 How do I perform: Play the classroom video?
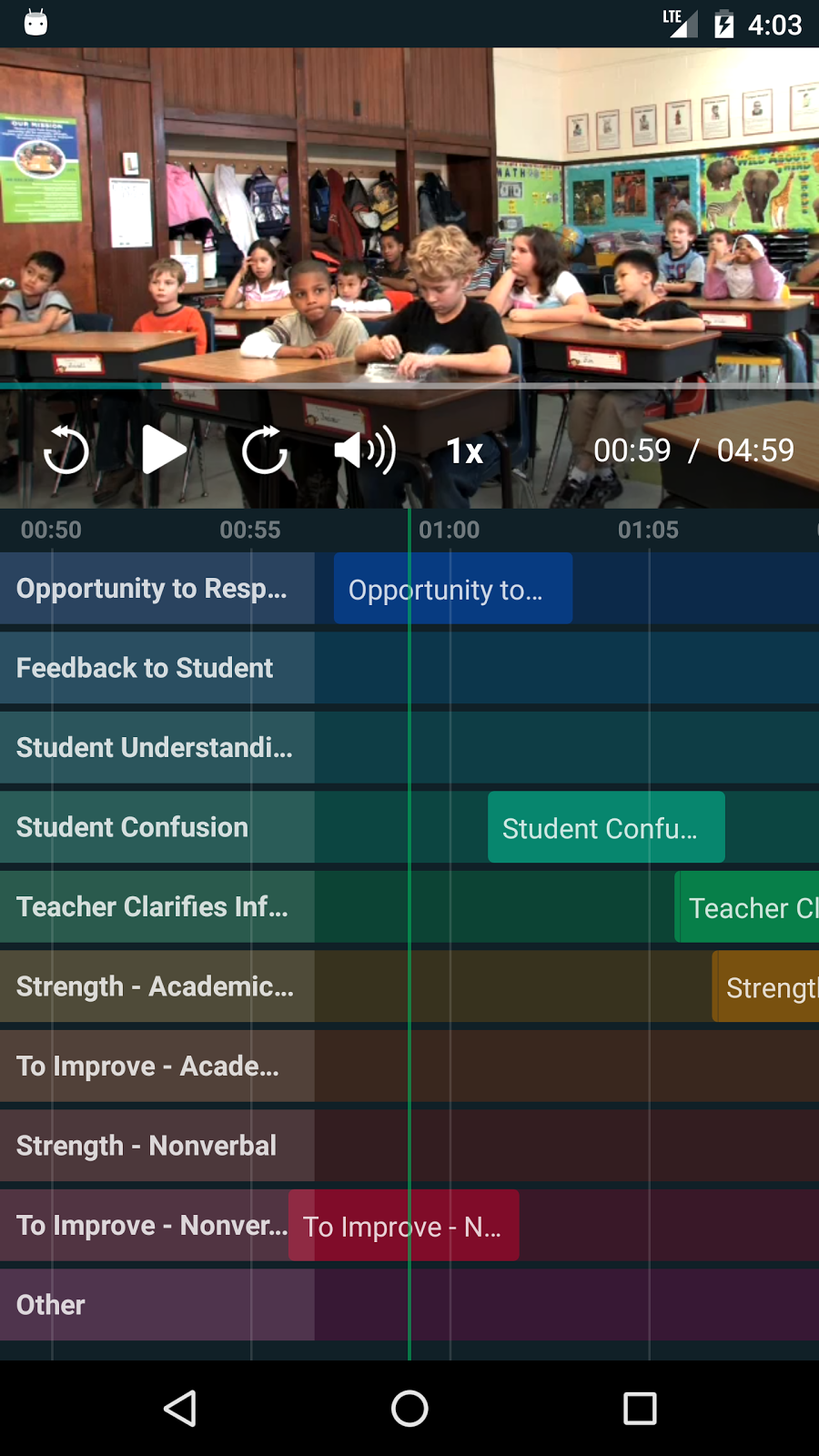click(164, 450)
